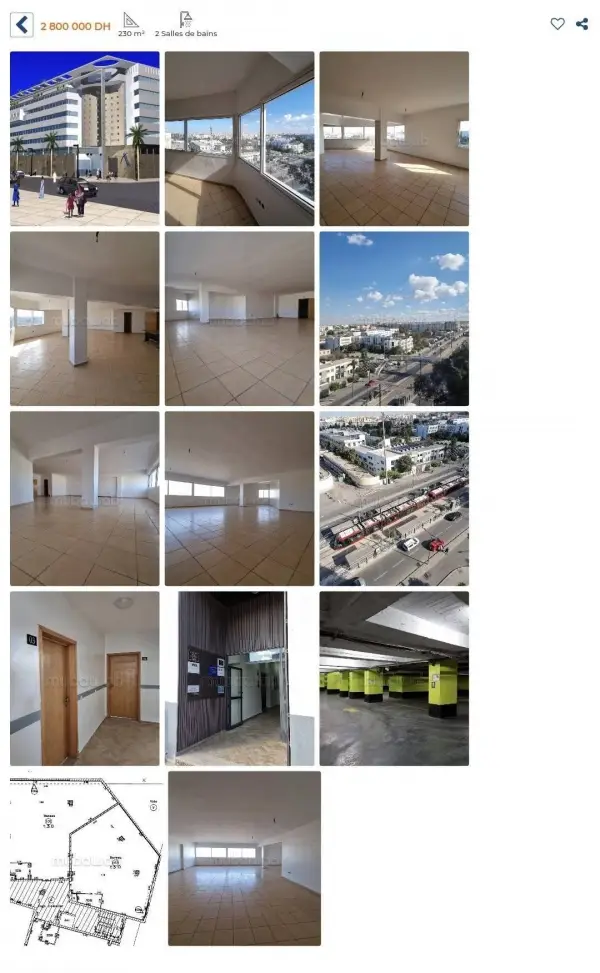View the floor plan image
This screenshot has height=973, width=600.
(85, 858)
